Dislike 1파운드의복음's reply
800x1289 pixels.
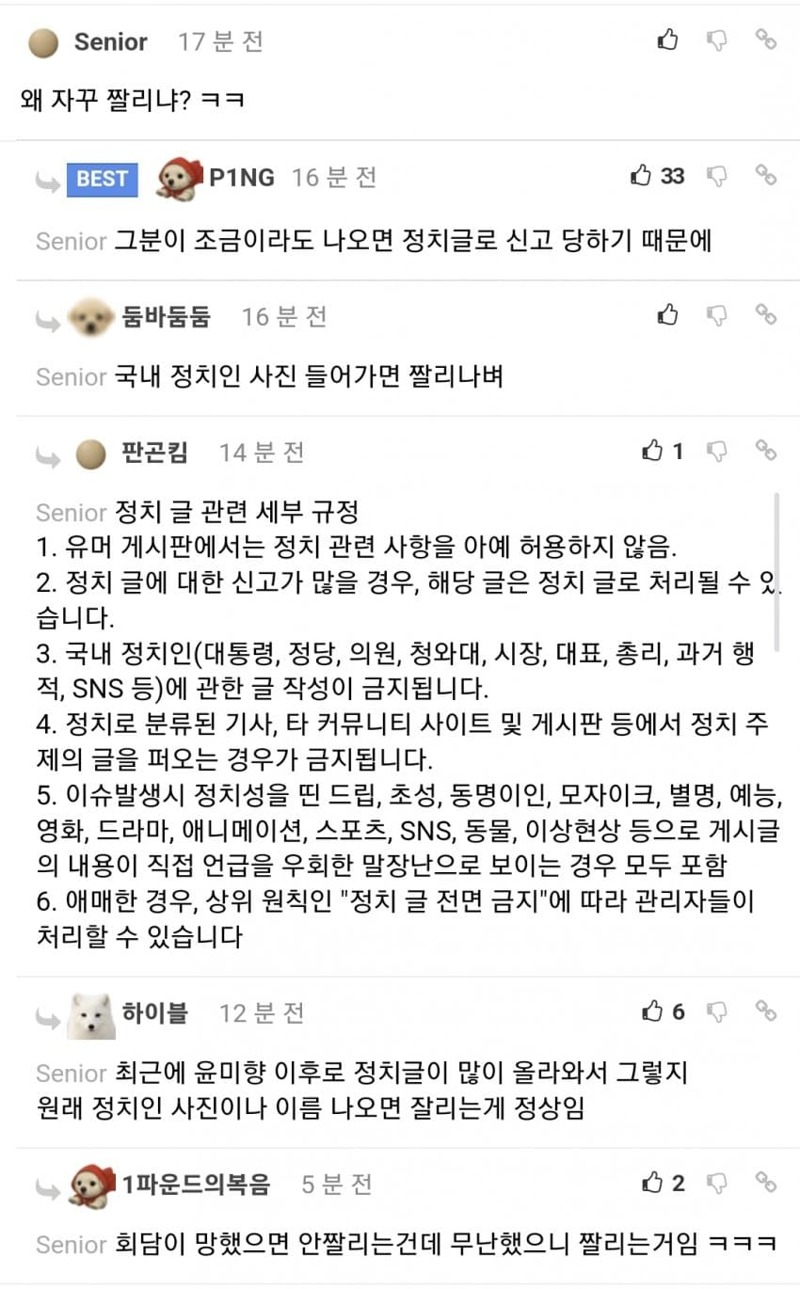coord(717,1183)
